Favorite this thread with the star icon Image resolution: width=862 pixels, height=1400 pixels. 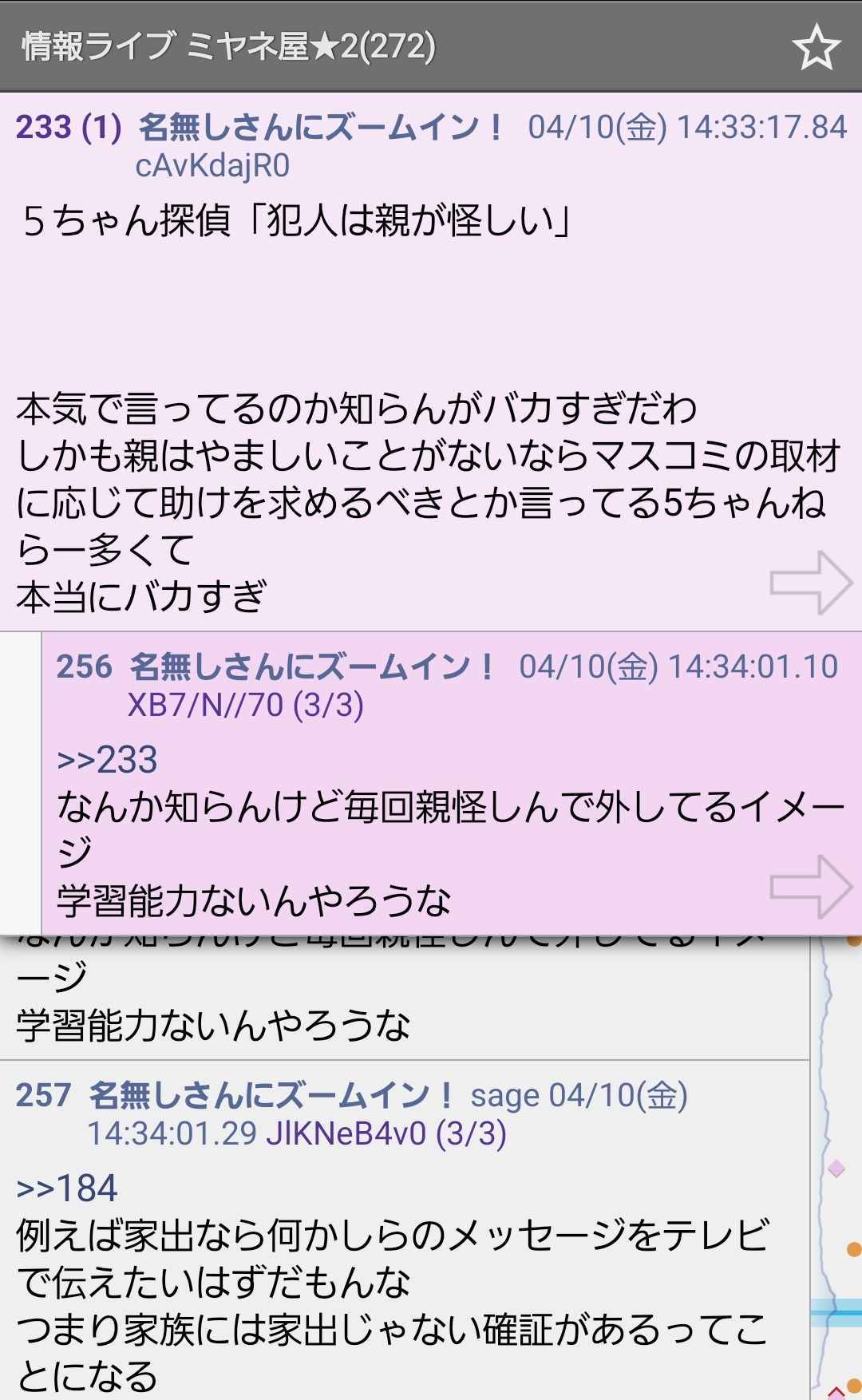(816, 47)
